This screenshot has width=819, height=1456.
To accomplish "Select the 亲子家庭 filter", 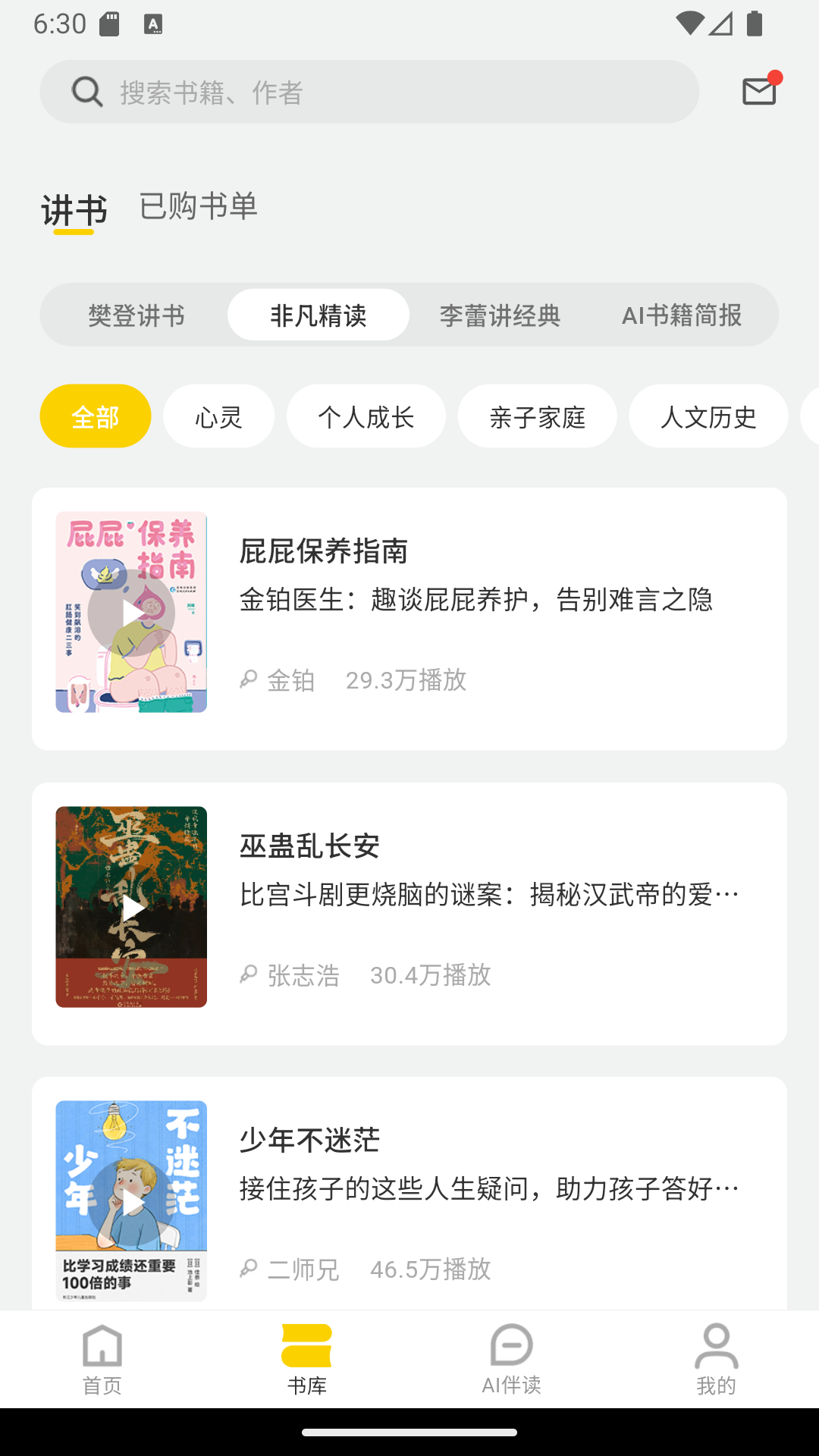I will point(537,416).
